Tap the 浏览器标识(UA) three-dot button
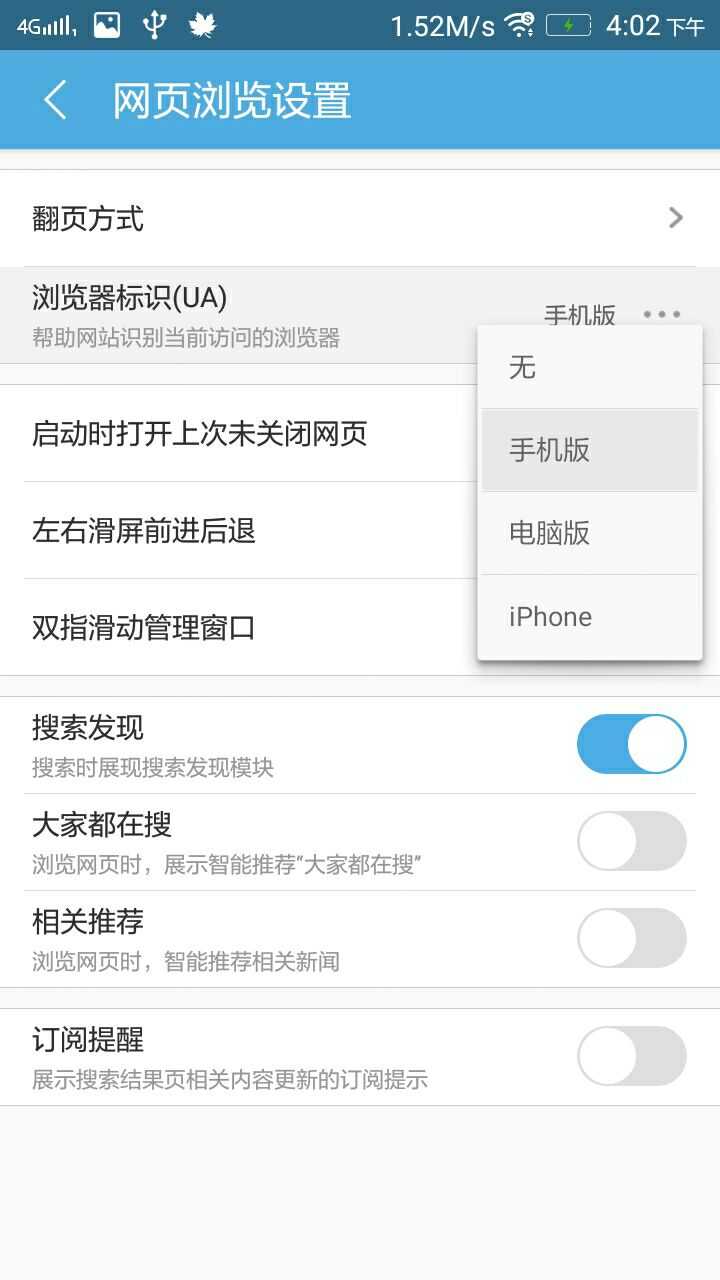This screenshot has height=1280, width=720. tap(661, 314)
